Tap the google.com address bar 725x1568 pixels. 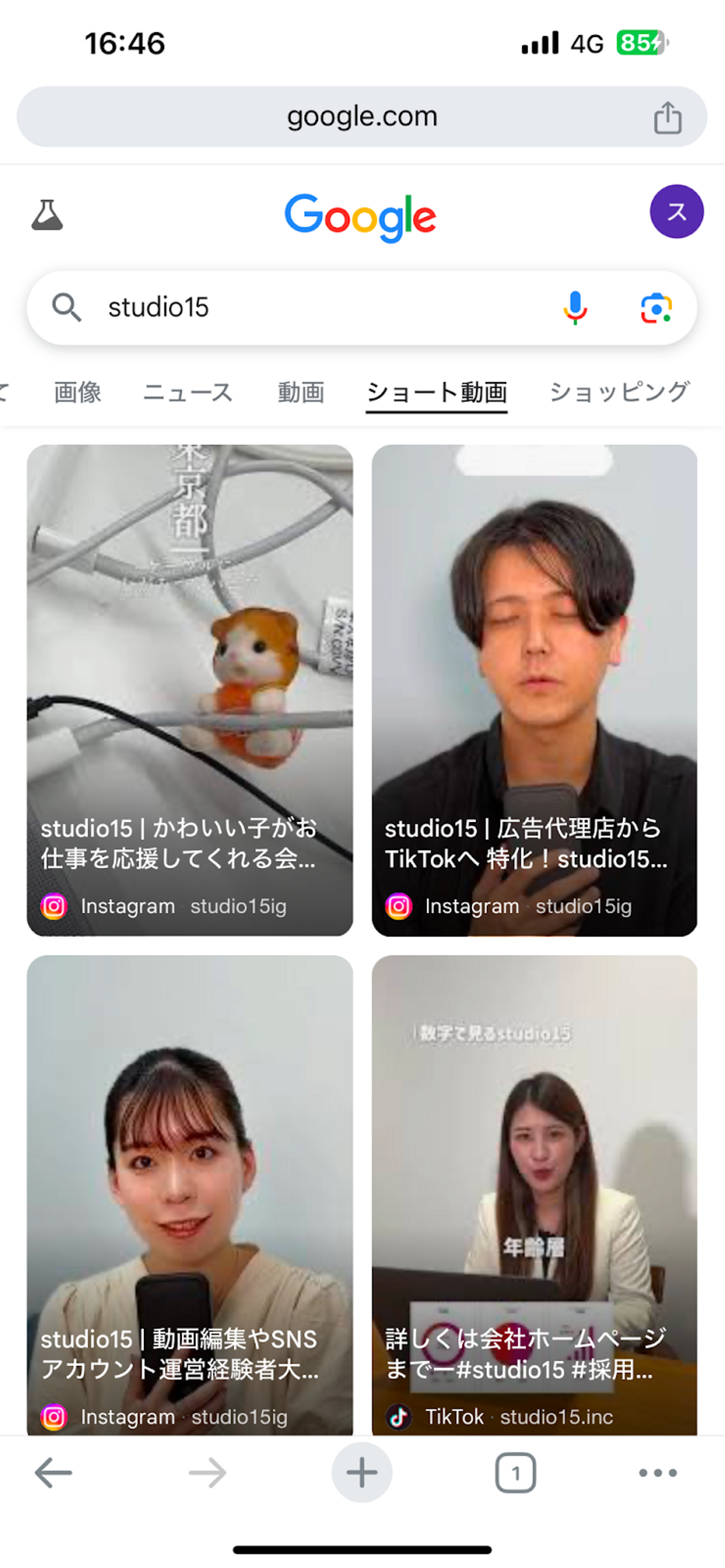point(361,116)
